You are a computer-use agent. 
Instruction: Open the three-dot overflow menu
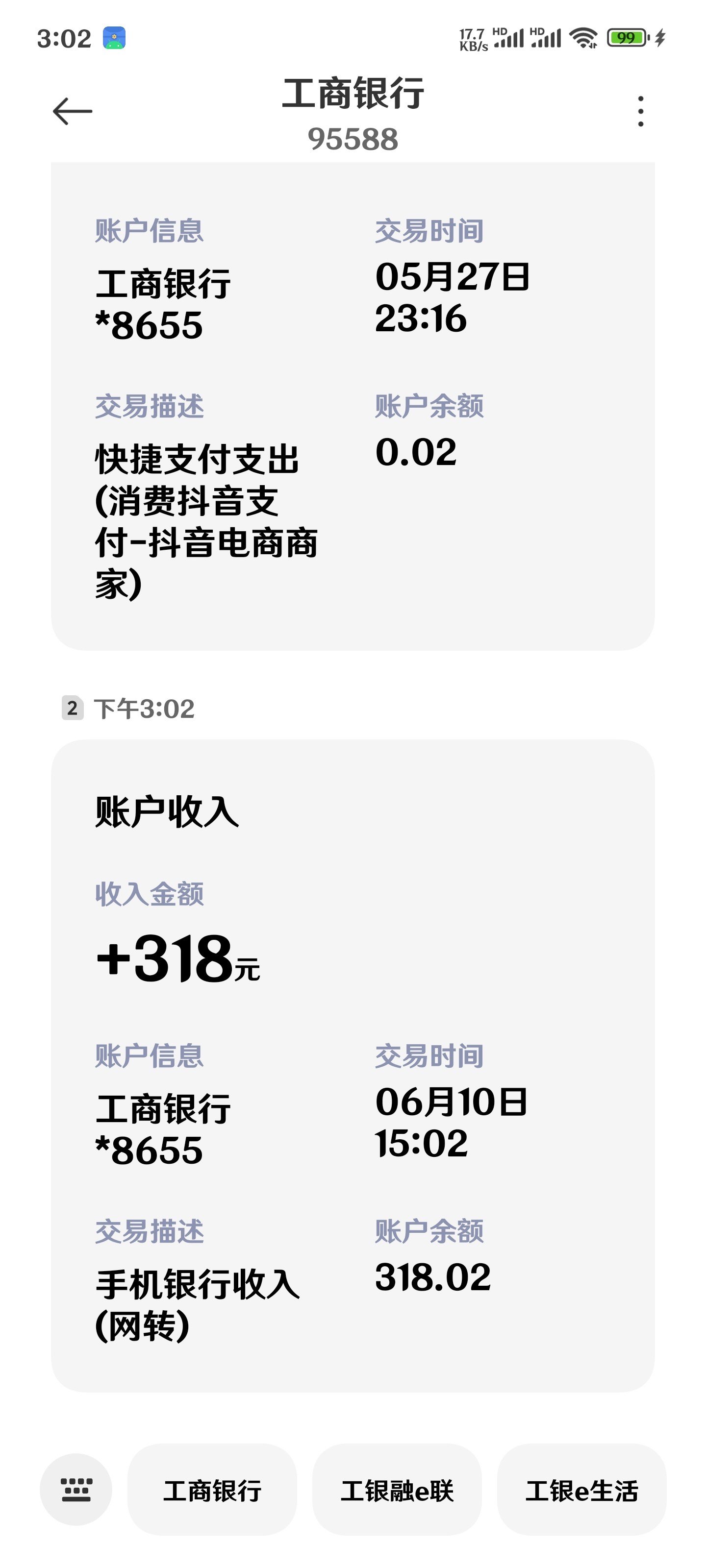click(640, 111)
